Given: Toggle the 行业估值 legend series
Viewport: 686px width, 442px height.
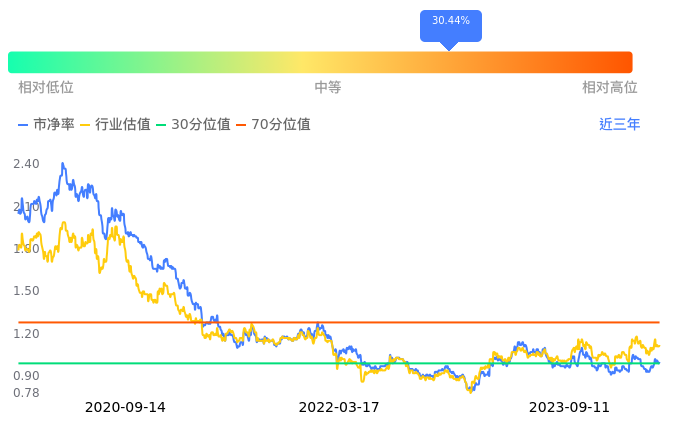Looking at the screenshot, I should tap(116, 124).
